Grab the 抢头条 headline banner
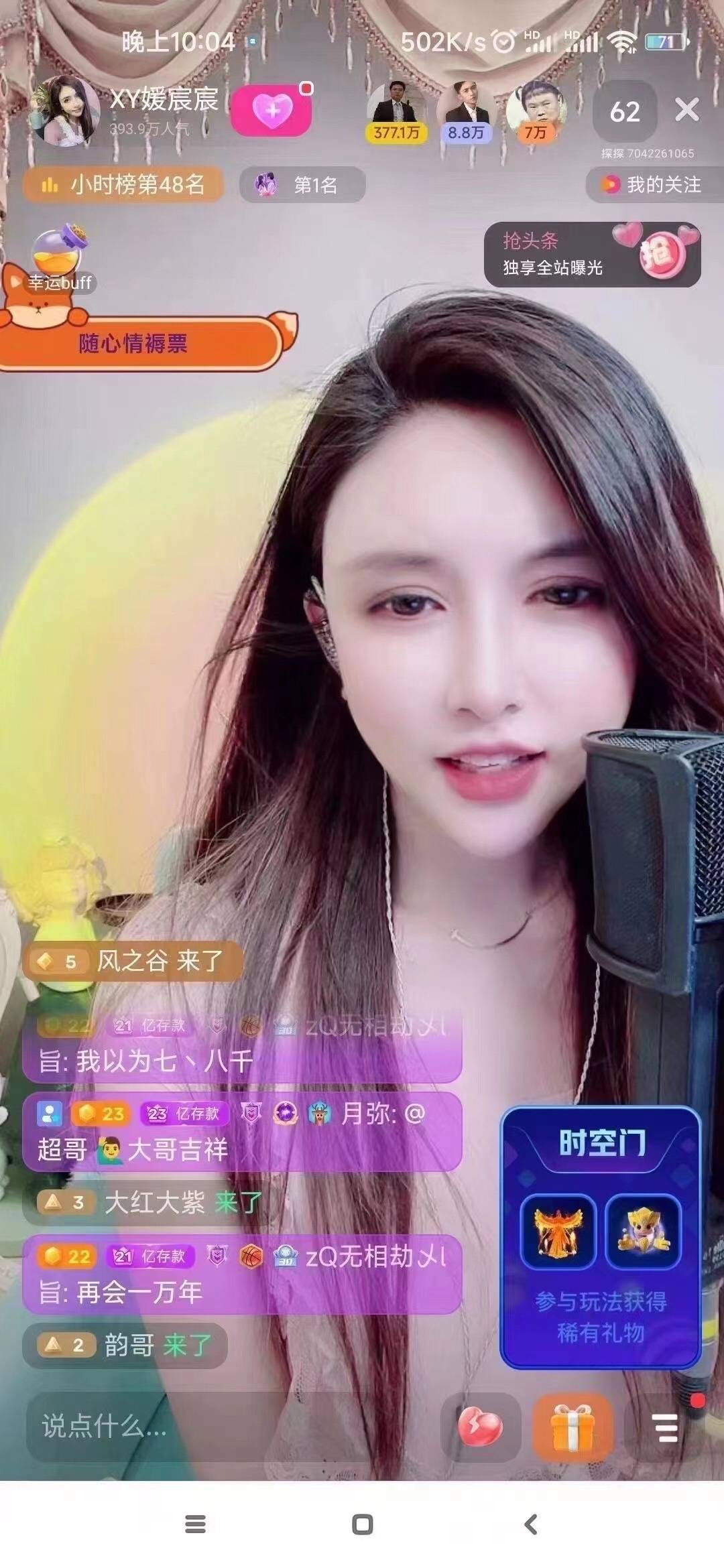 [x=593, y=255]
